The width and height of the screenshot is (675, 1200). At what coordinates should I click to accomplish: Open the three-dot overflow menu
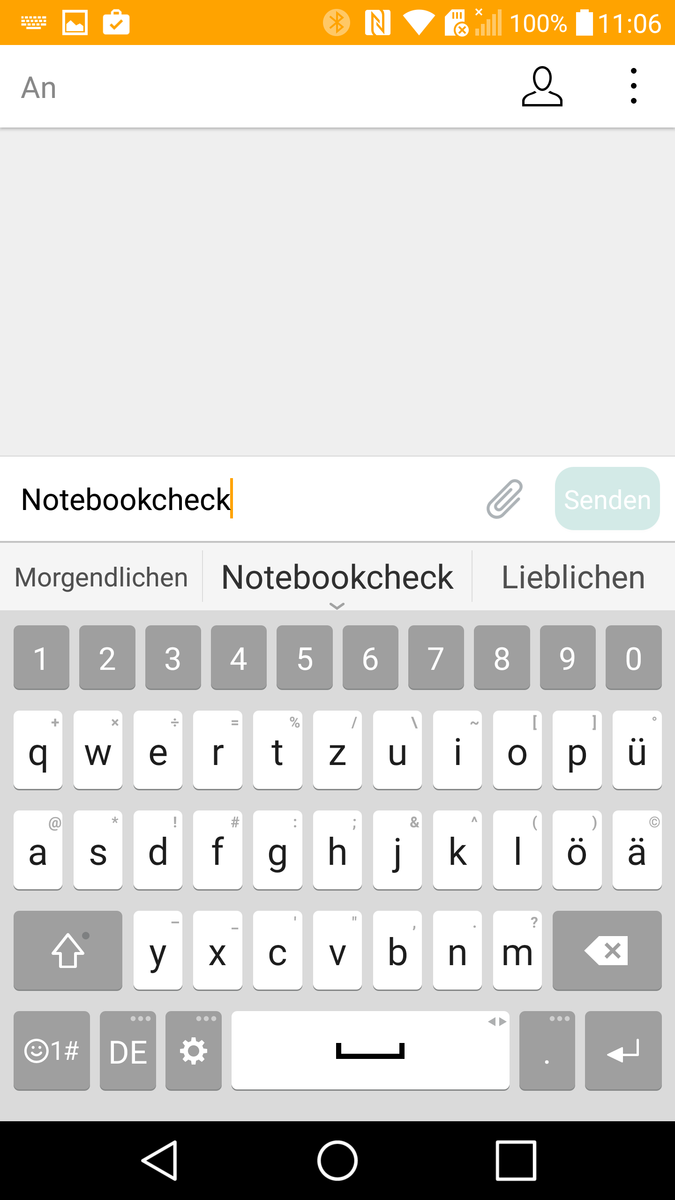[x=633, y=87]
